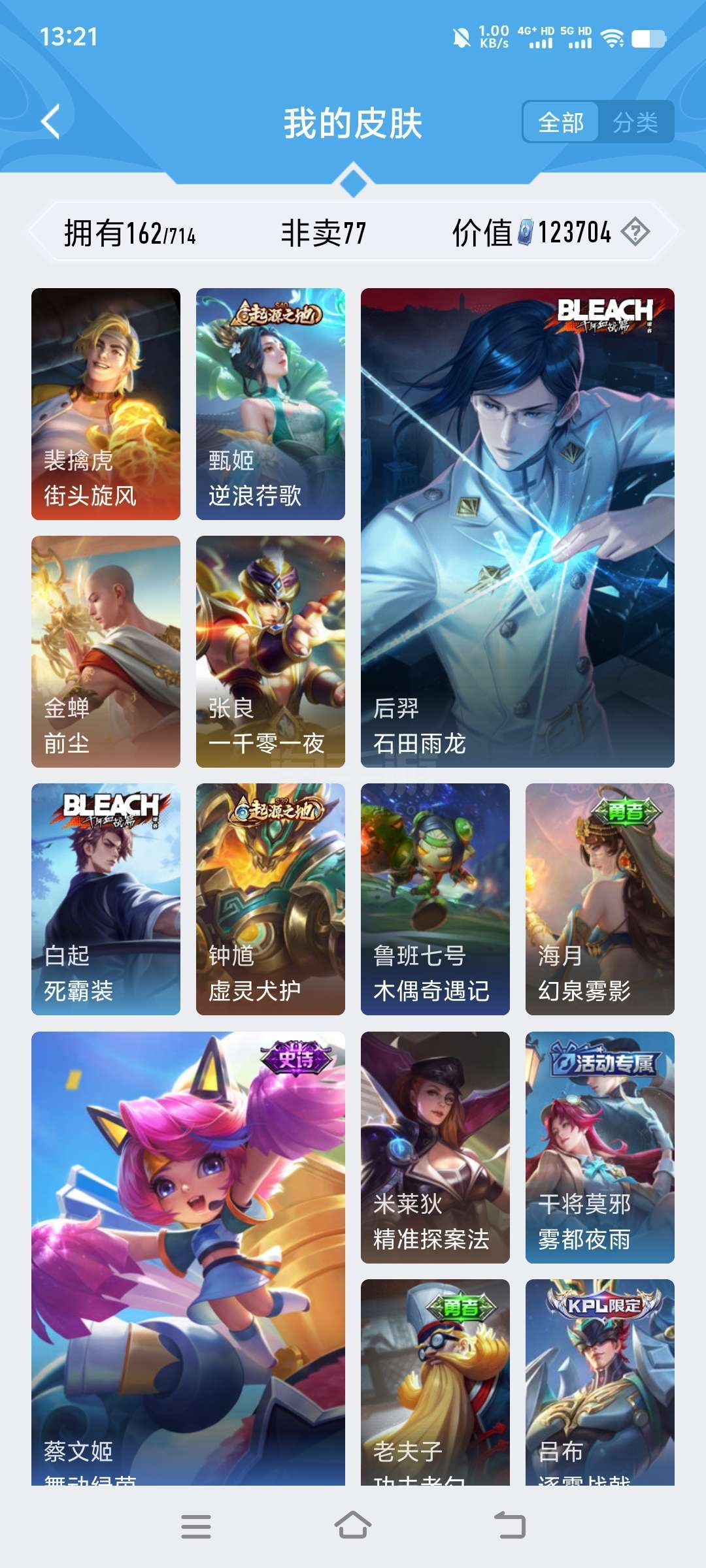Open the 老夫子 skin card
The width and height of the screenshot is (706, 1568).
(435, 1382)
